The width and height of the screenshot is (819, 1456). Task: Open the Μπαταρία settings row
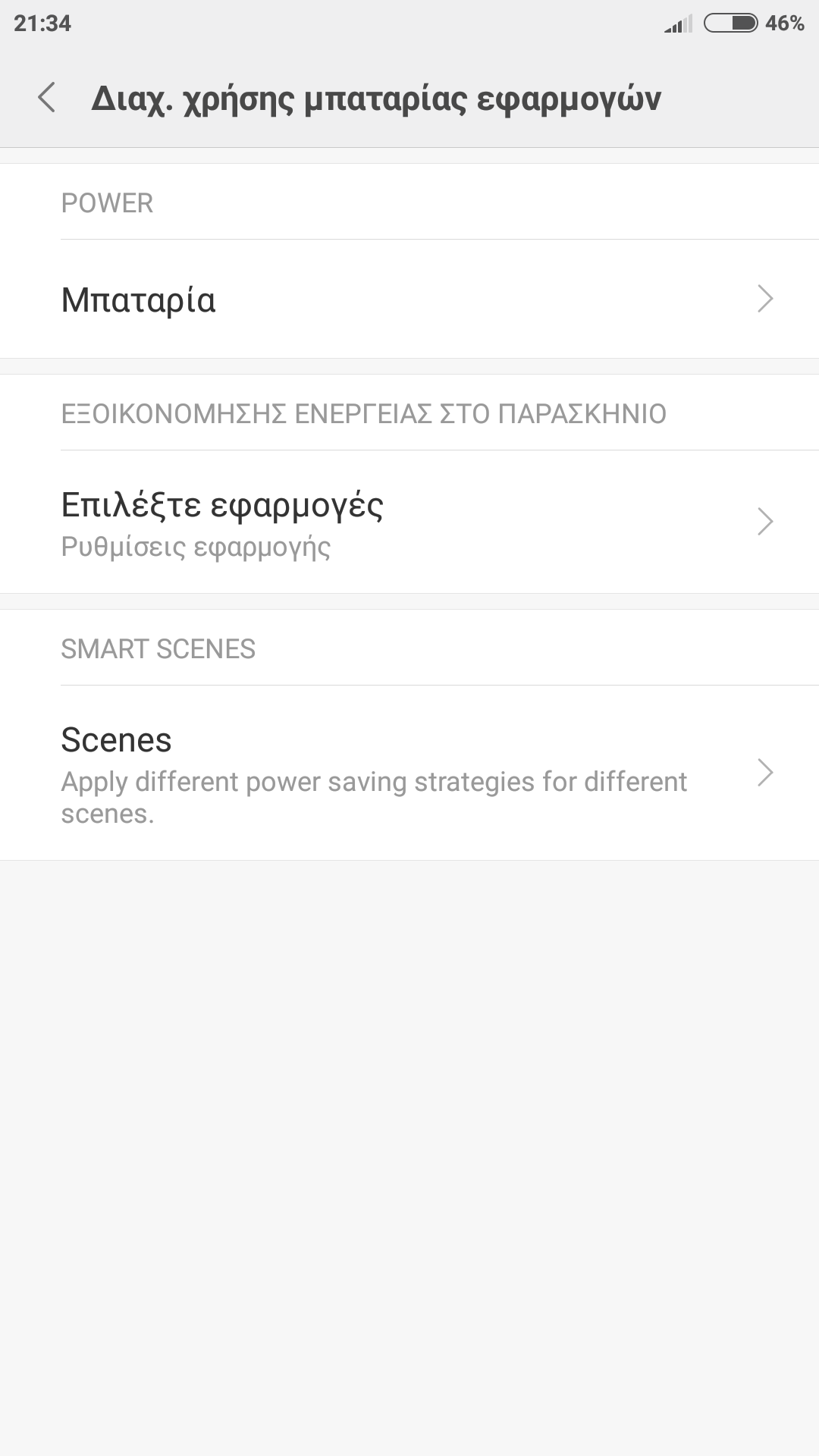point(409,300)
